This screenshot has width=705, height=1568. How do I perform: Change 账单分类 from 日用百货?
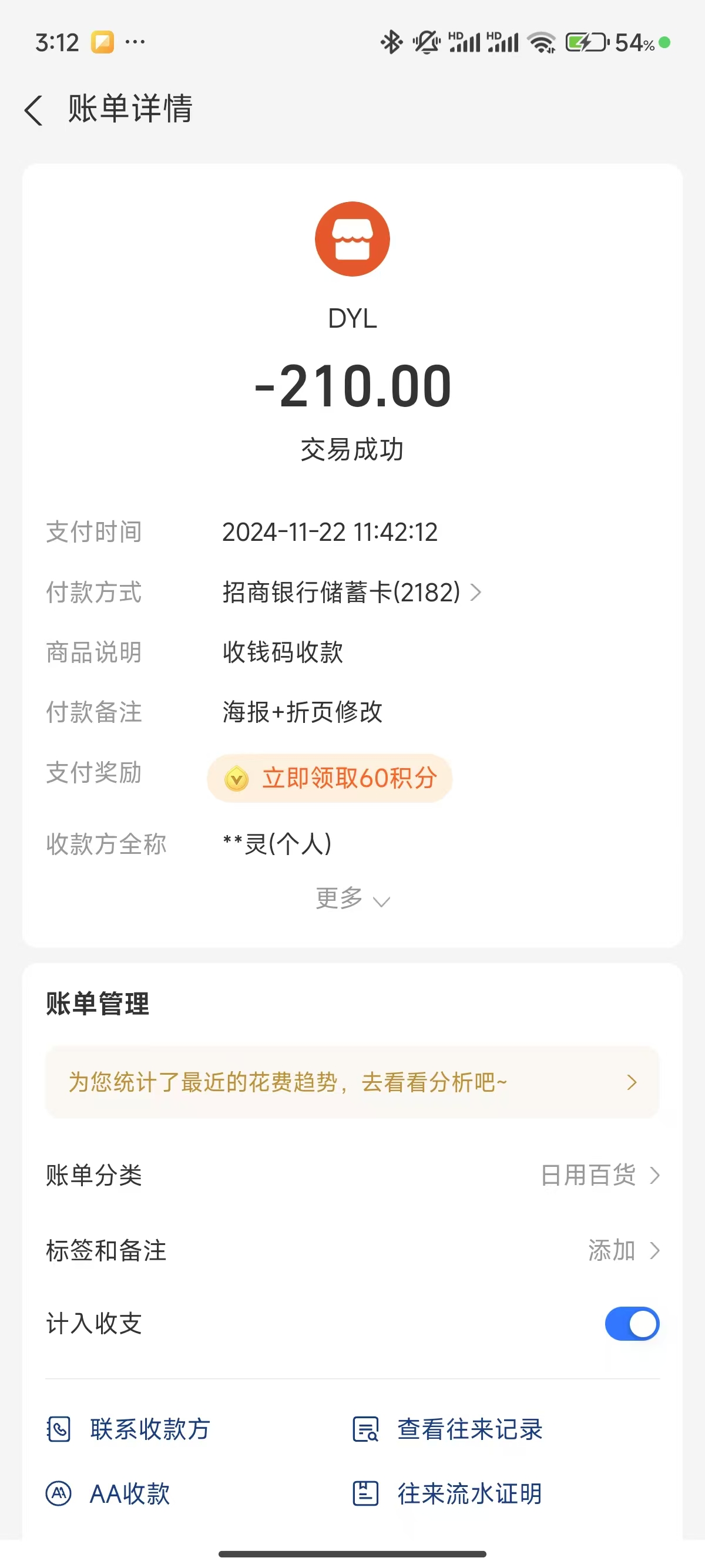tap(599, 1175)
